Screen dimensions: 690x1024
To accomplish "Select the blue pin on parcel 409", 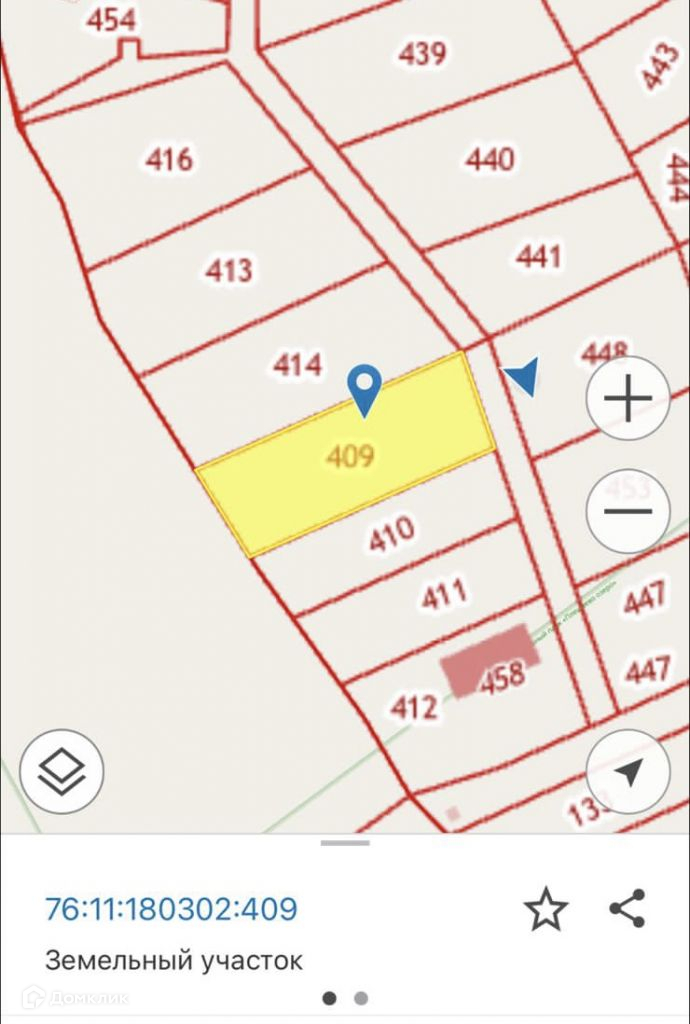I will coord(364,388).
